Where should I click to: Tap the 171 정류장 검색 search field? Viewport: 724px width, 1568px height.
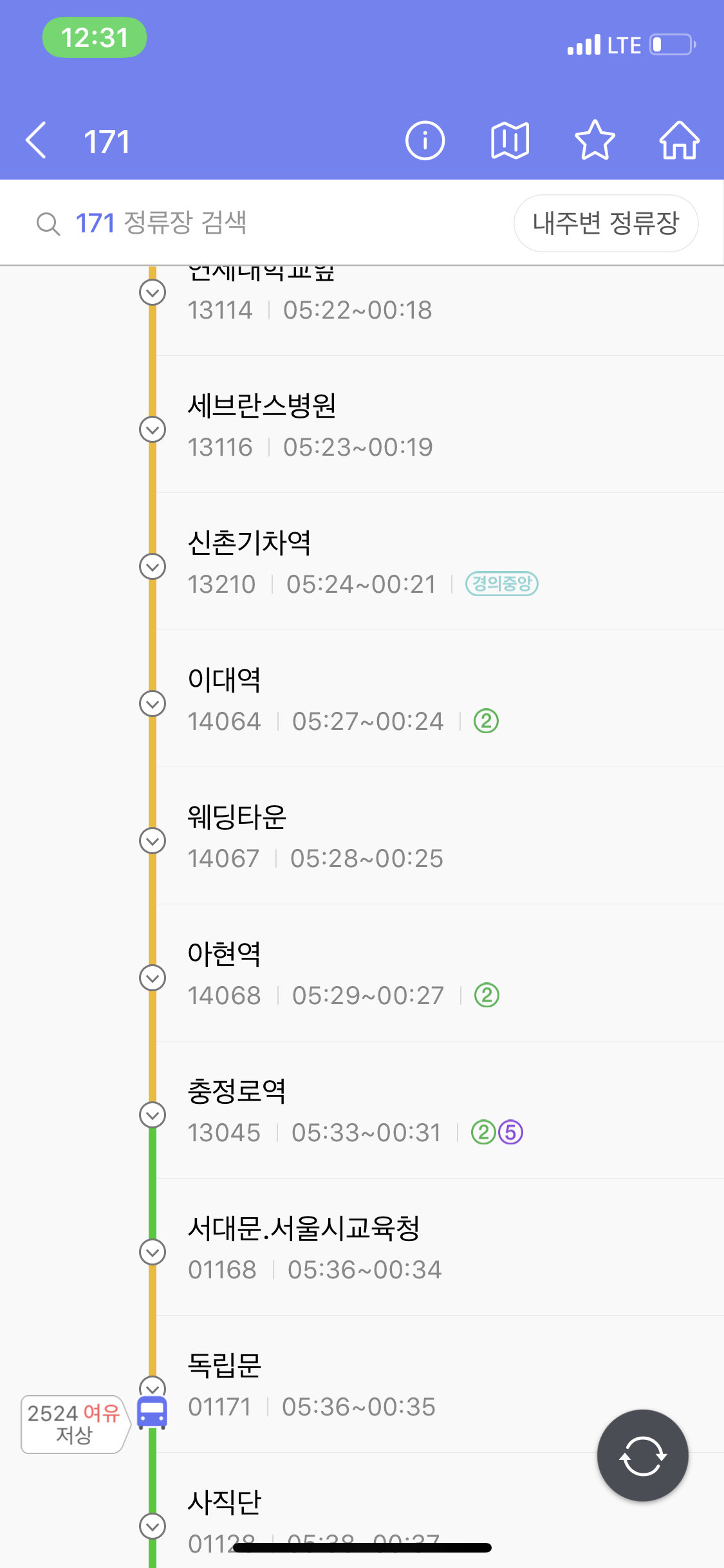pyautogui.click(x=257, y=223)
